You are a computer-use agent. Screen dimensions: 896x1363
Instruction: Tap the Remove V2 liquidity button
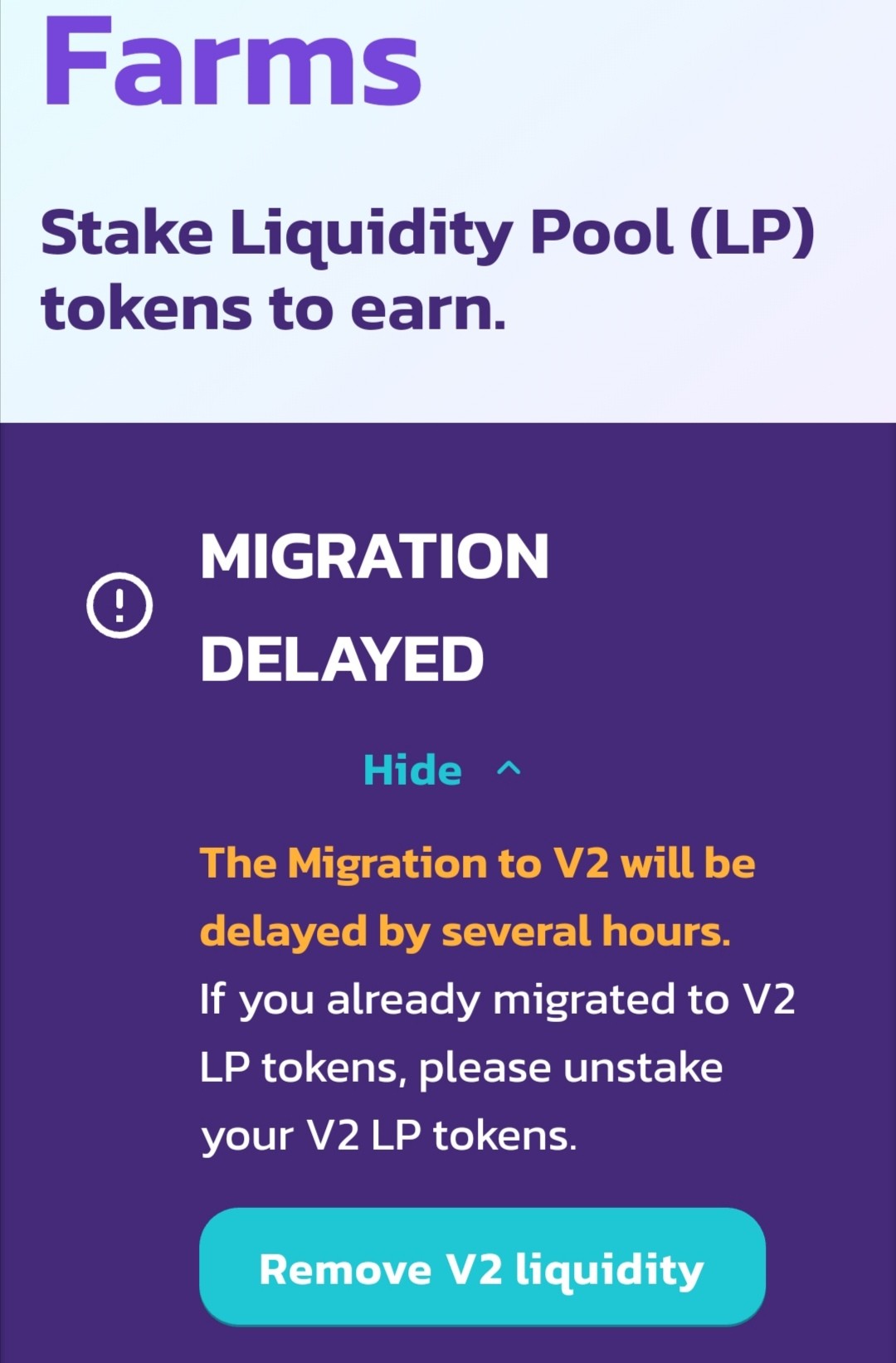pyautogui.click(x=482, y=1267)
